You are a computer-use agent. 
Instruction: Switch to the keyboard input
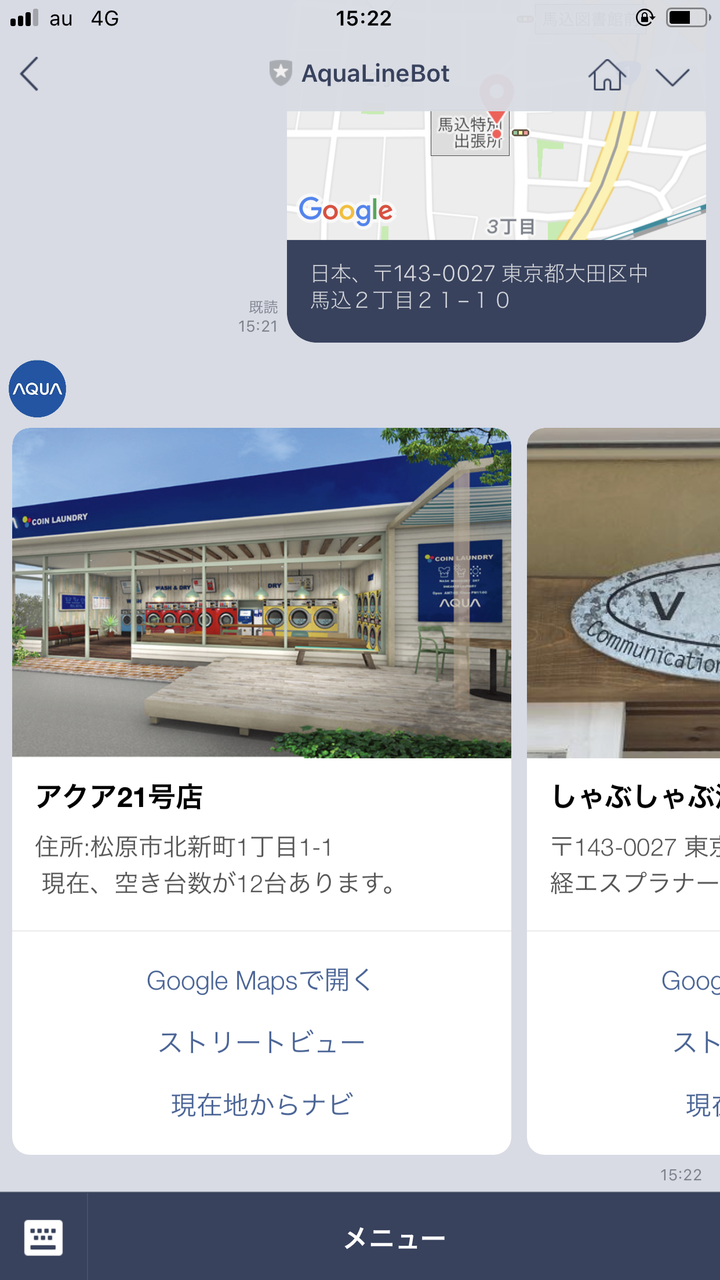[x=43, y=1237]
